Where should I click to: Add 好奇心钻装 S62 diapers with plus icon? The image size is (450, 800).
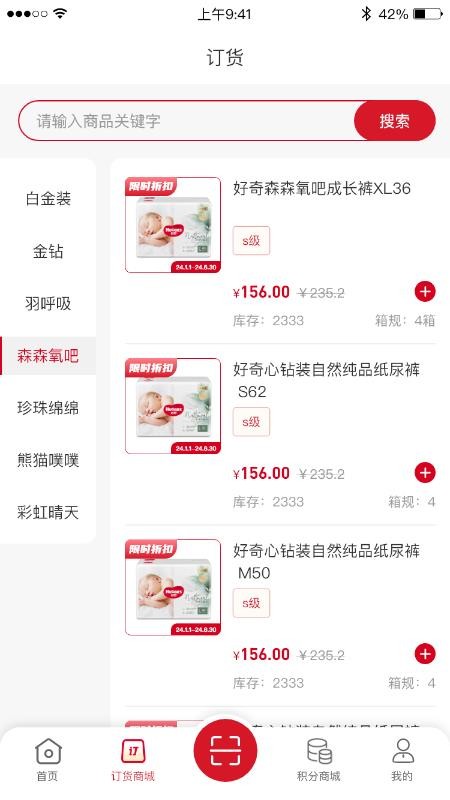tap(425, 473)
